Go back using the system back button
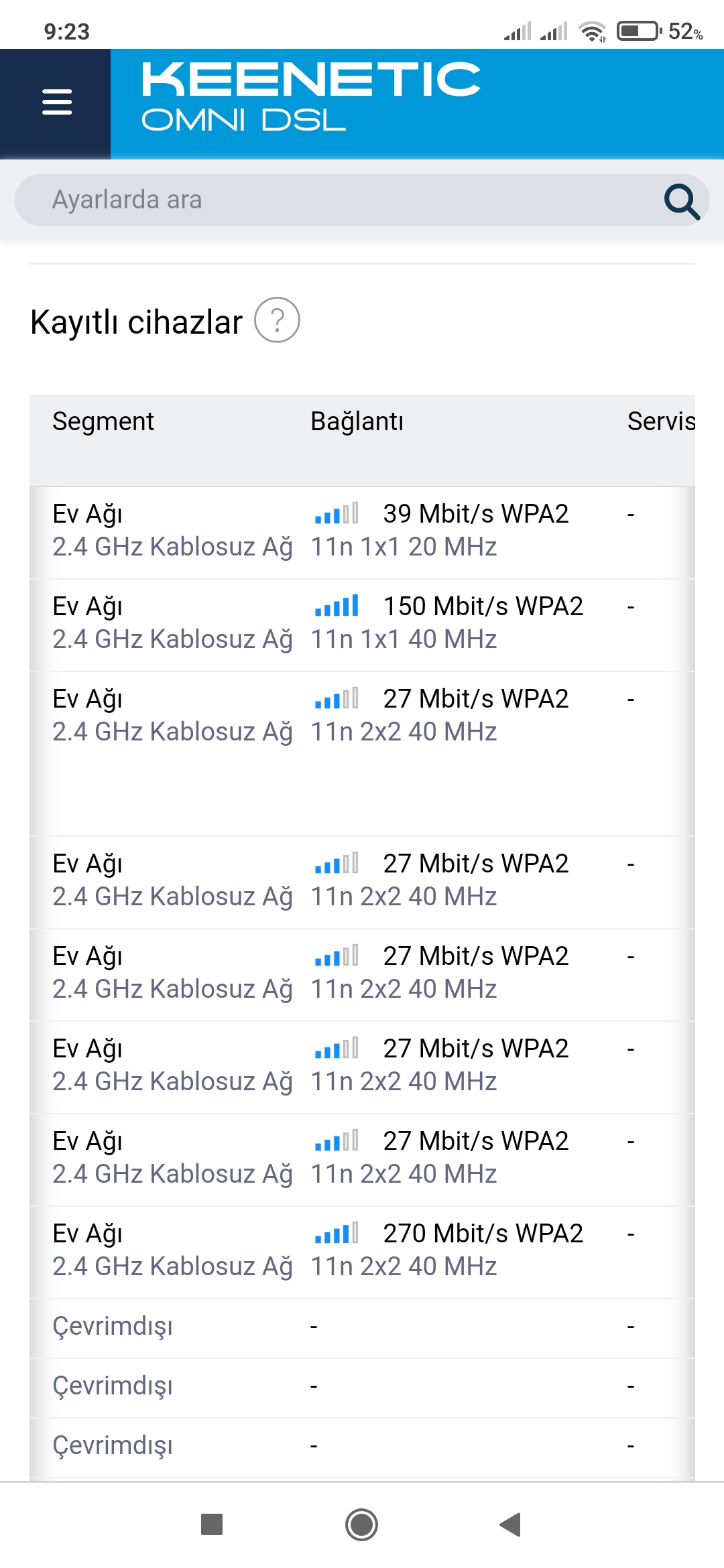 coord(511,1524)
